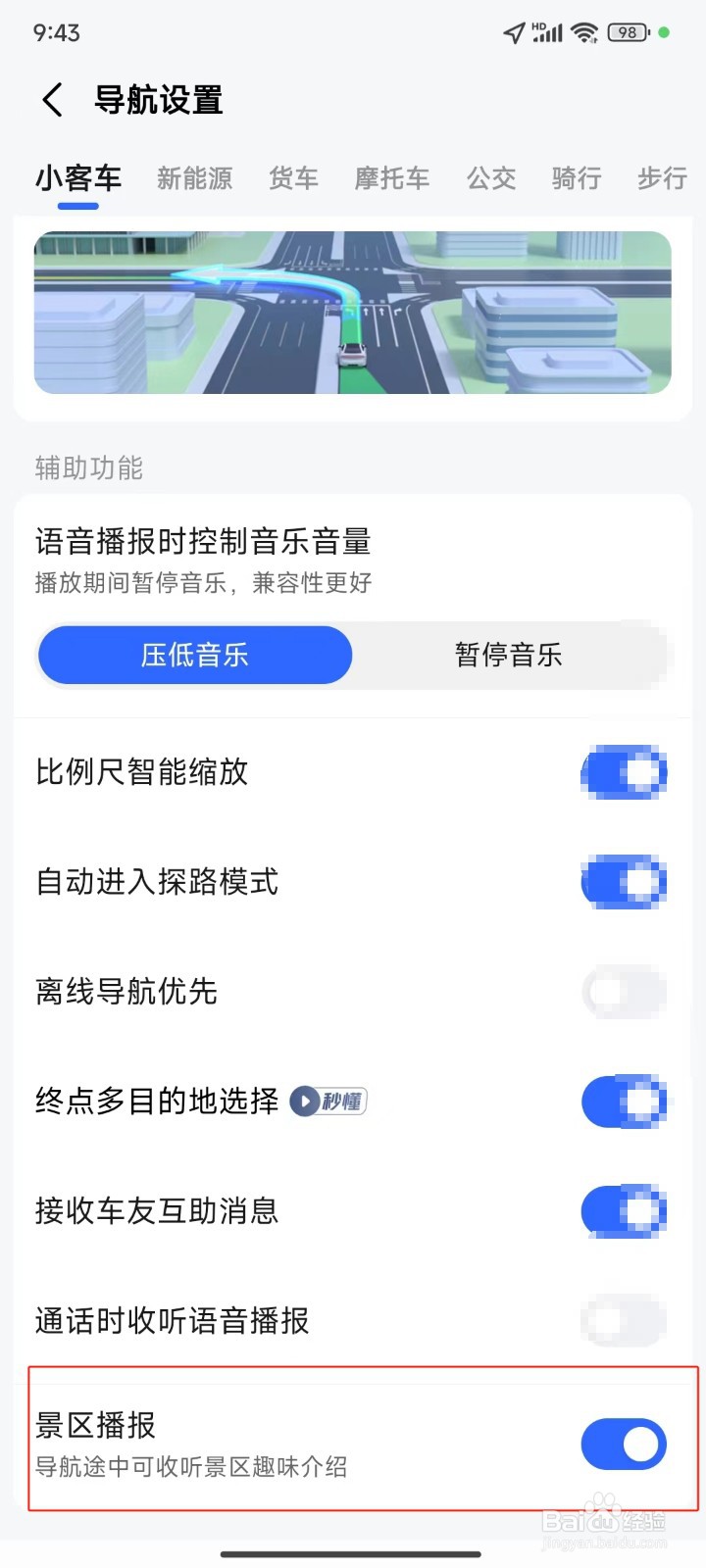Tap the navigation preview animation image
706x1568 pixels.
pos(353,314)
